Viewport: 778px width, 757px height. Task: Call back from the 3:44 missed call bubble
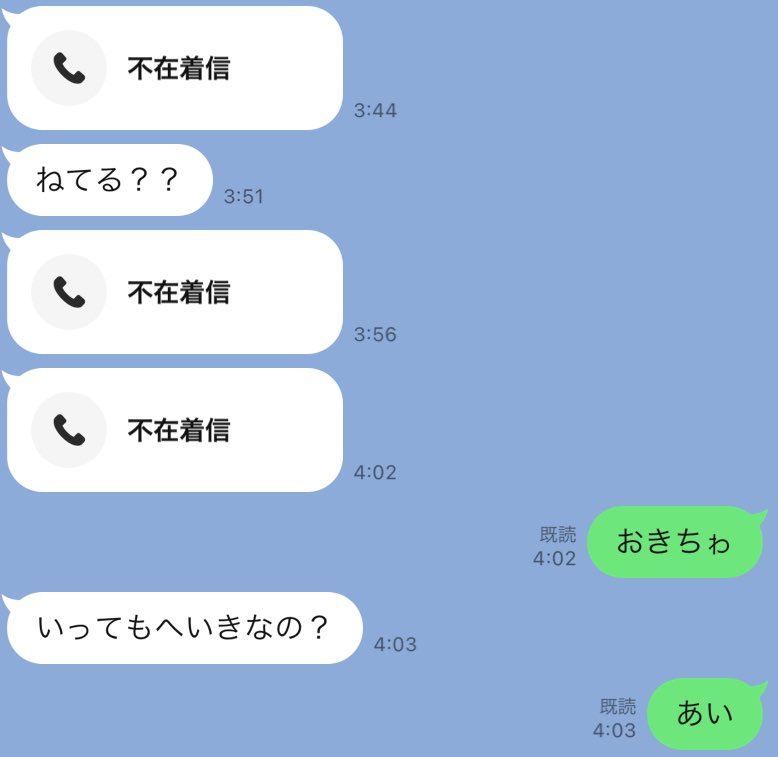click(175, 68)
